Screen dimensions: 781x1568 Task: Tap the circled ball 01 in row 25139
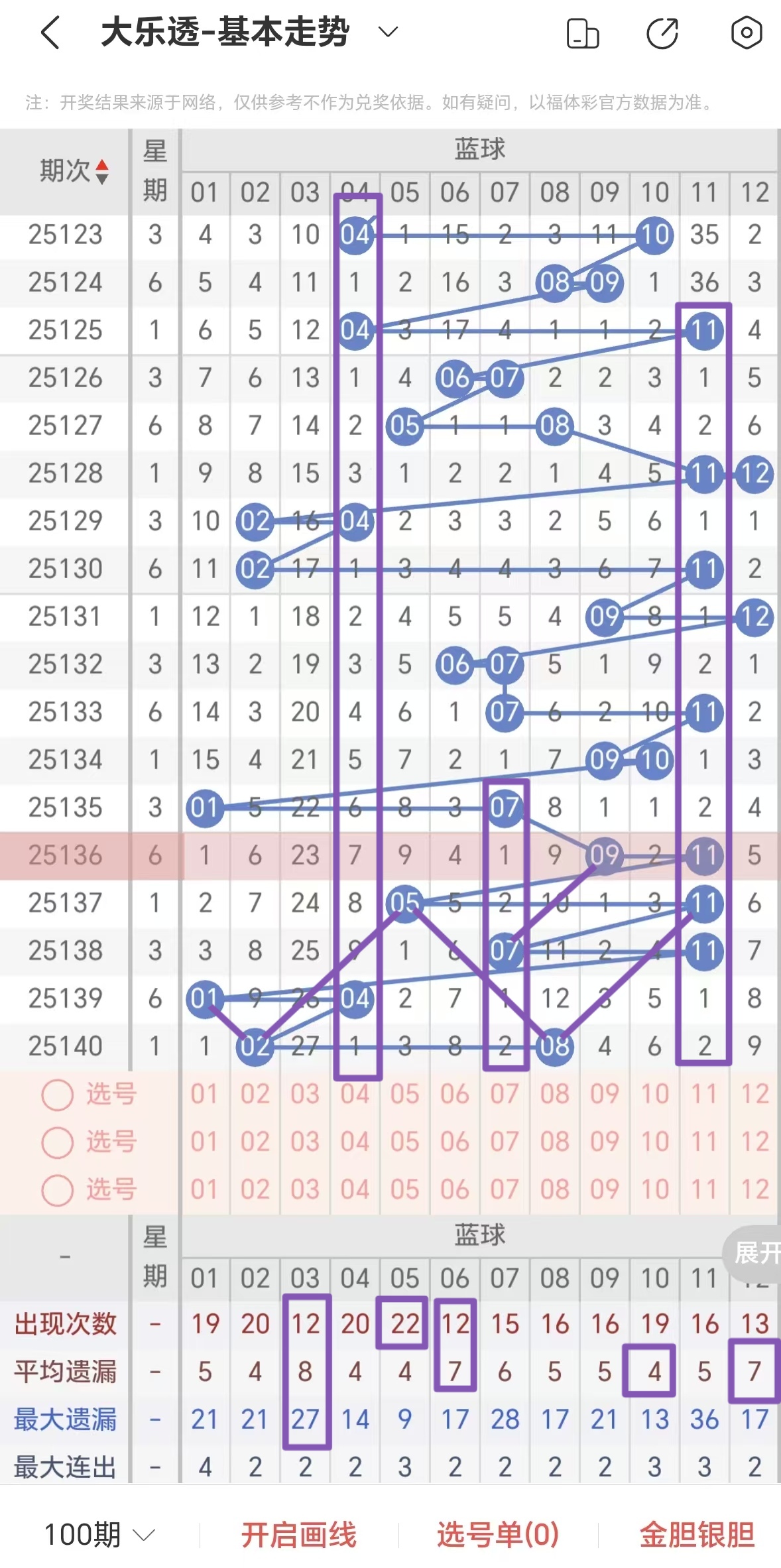[206, 998]
